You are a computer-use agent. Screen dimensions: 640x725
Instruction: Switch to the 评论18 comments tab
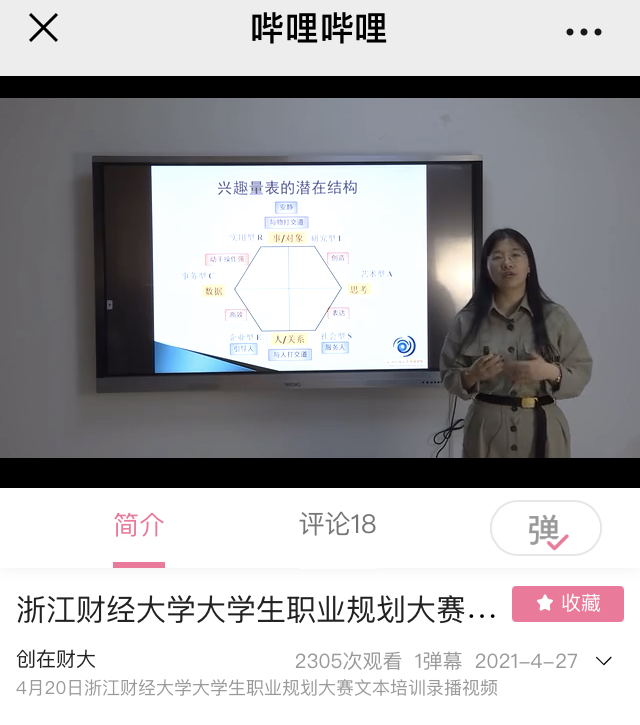click(337, 525)
